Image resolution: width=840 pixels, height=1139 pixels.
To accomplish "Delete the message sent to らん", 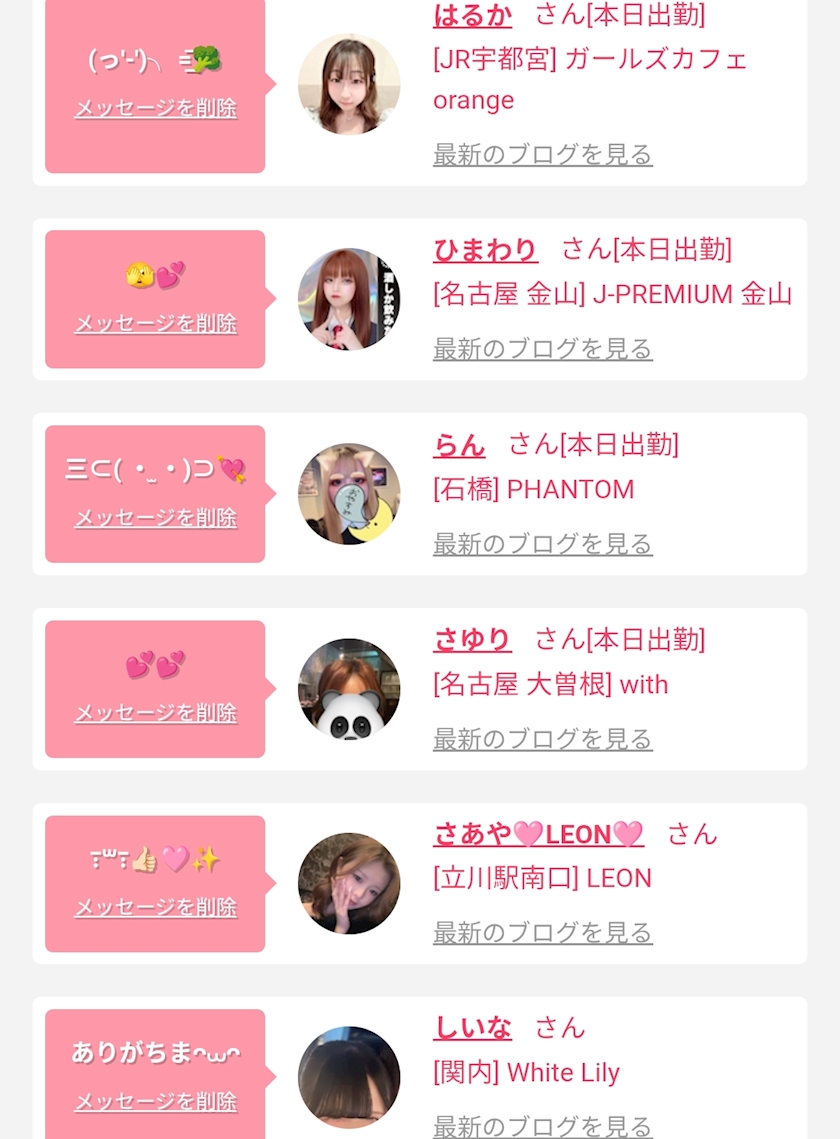I will [156, 518].
